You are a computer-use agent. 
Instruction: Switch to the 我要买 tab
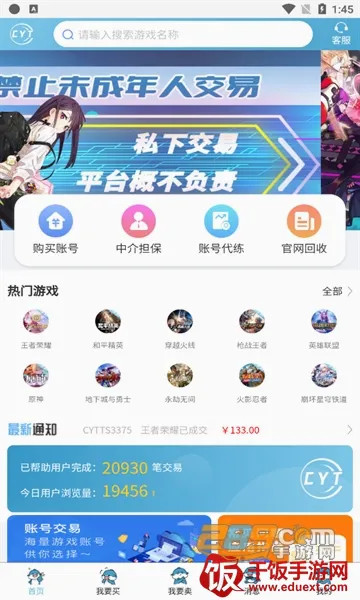(x=108, y=581)
